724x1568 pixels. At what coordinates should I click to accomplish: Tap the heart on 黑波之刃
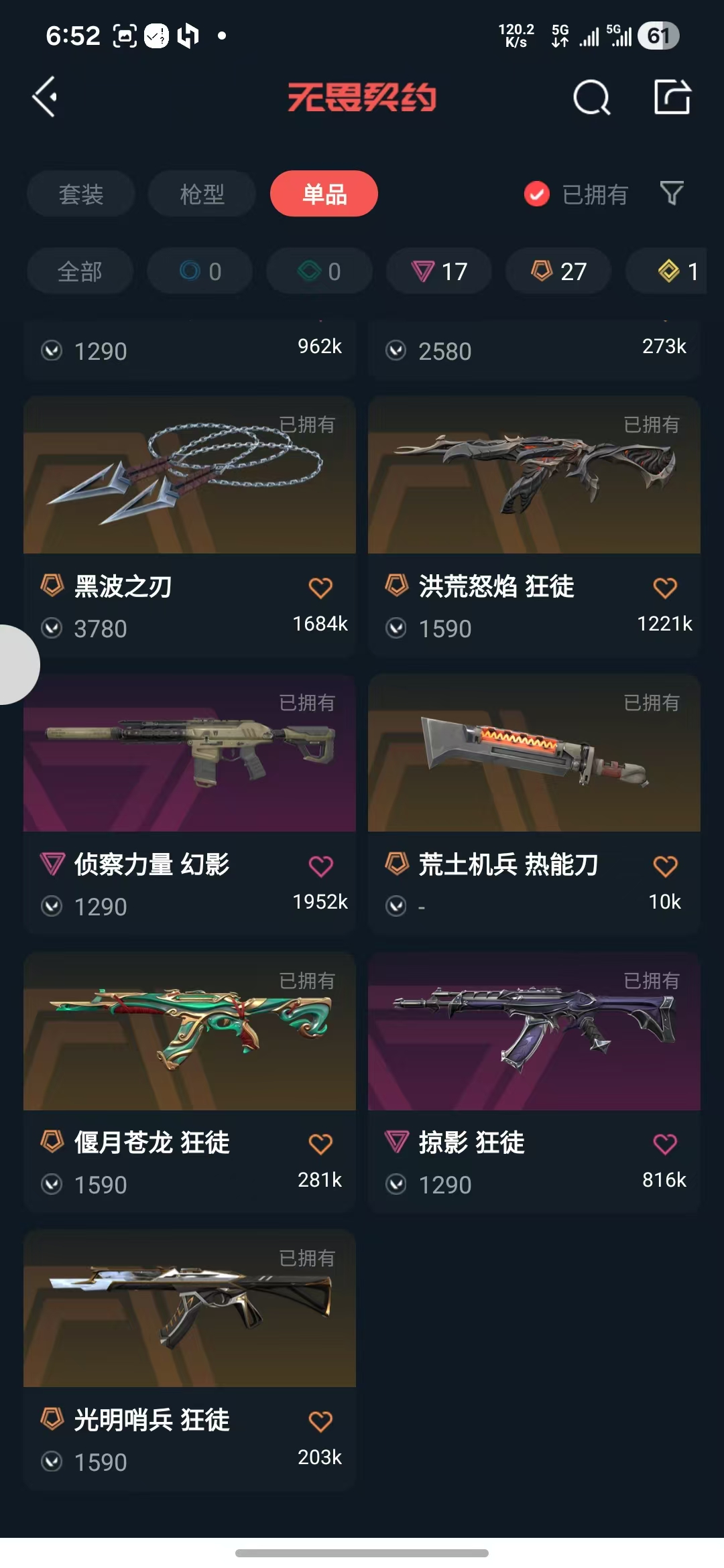click(x=320, y=588)
